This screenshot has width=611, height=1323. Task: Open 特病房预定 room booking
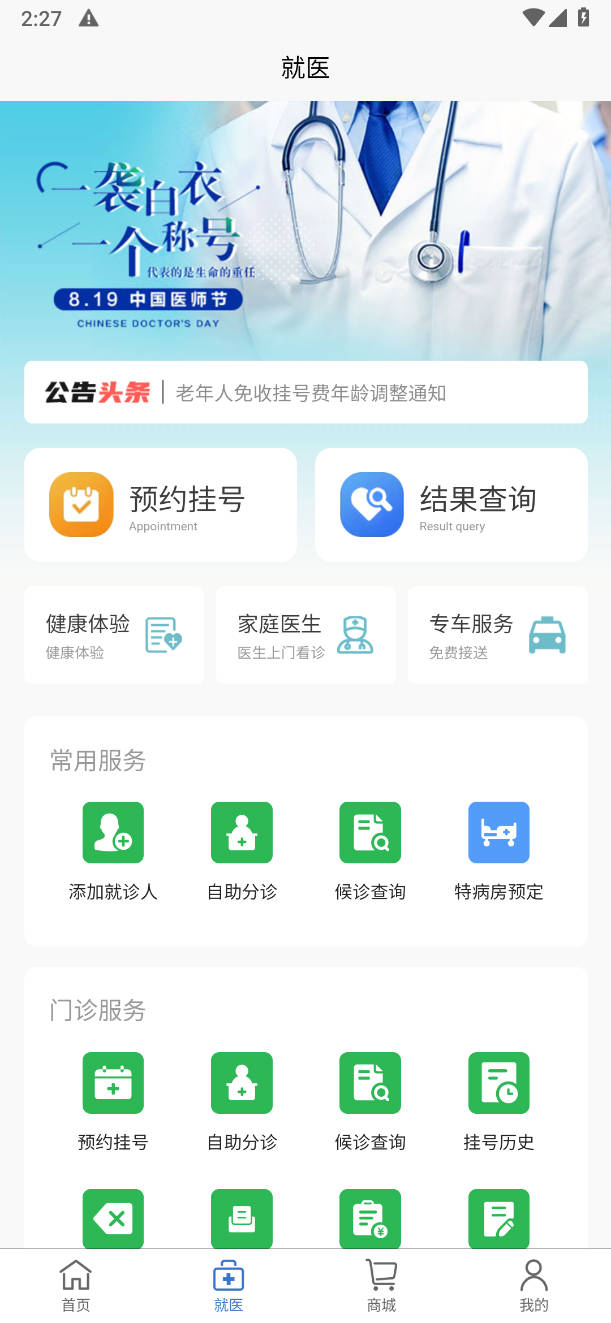498,851
